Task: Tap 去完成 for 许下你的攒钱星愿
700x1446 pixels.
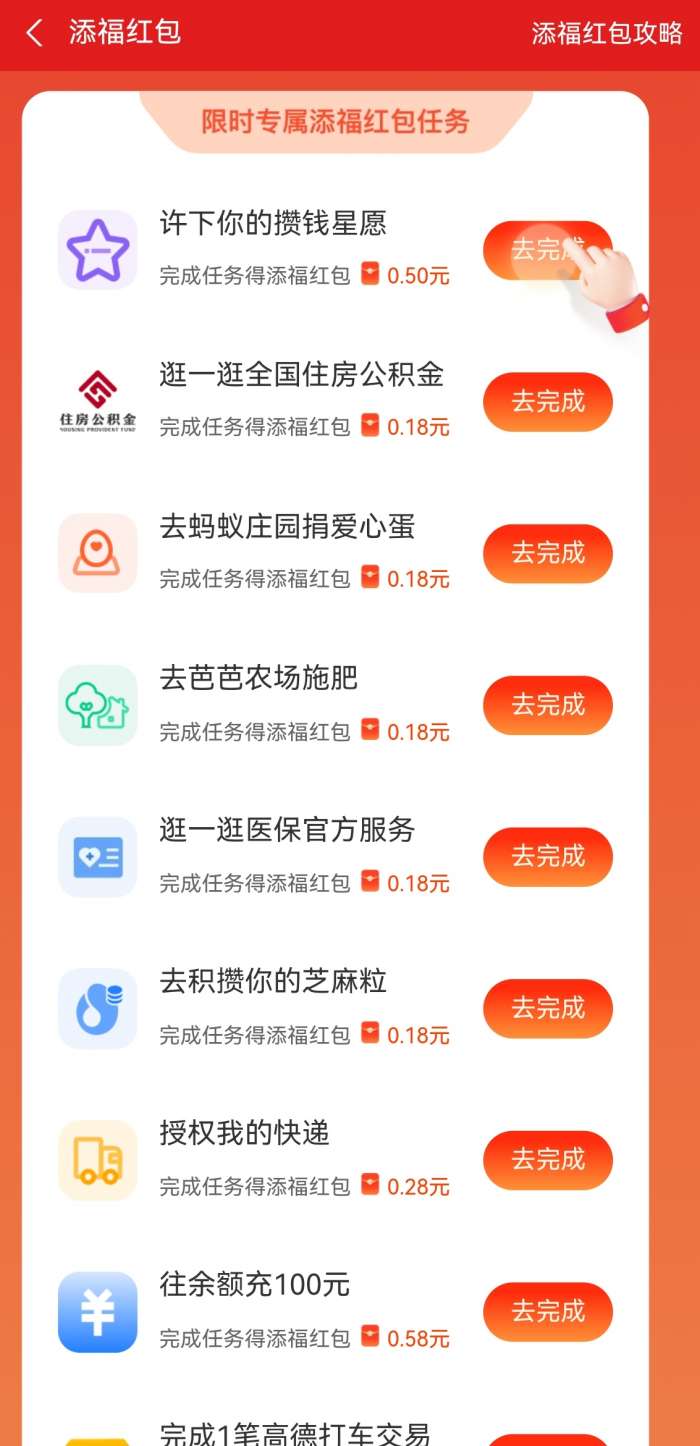Action: tap(546, 250)
